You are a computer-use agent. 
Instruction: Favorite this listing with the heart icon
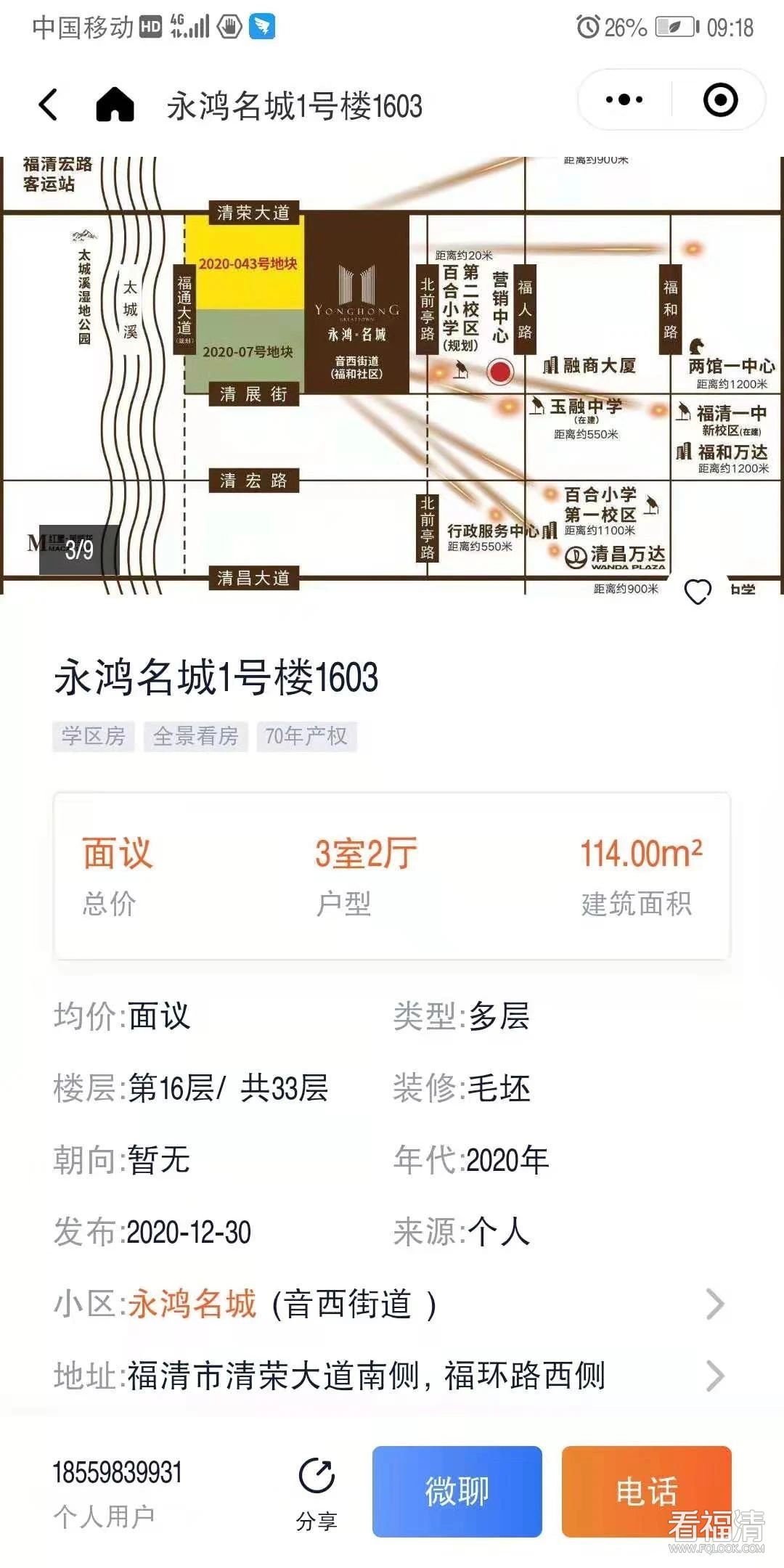(698, 592)
